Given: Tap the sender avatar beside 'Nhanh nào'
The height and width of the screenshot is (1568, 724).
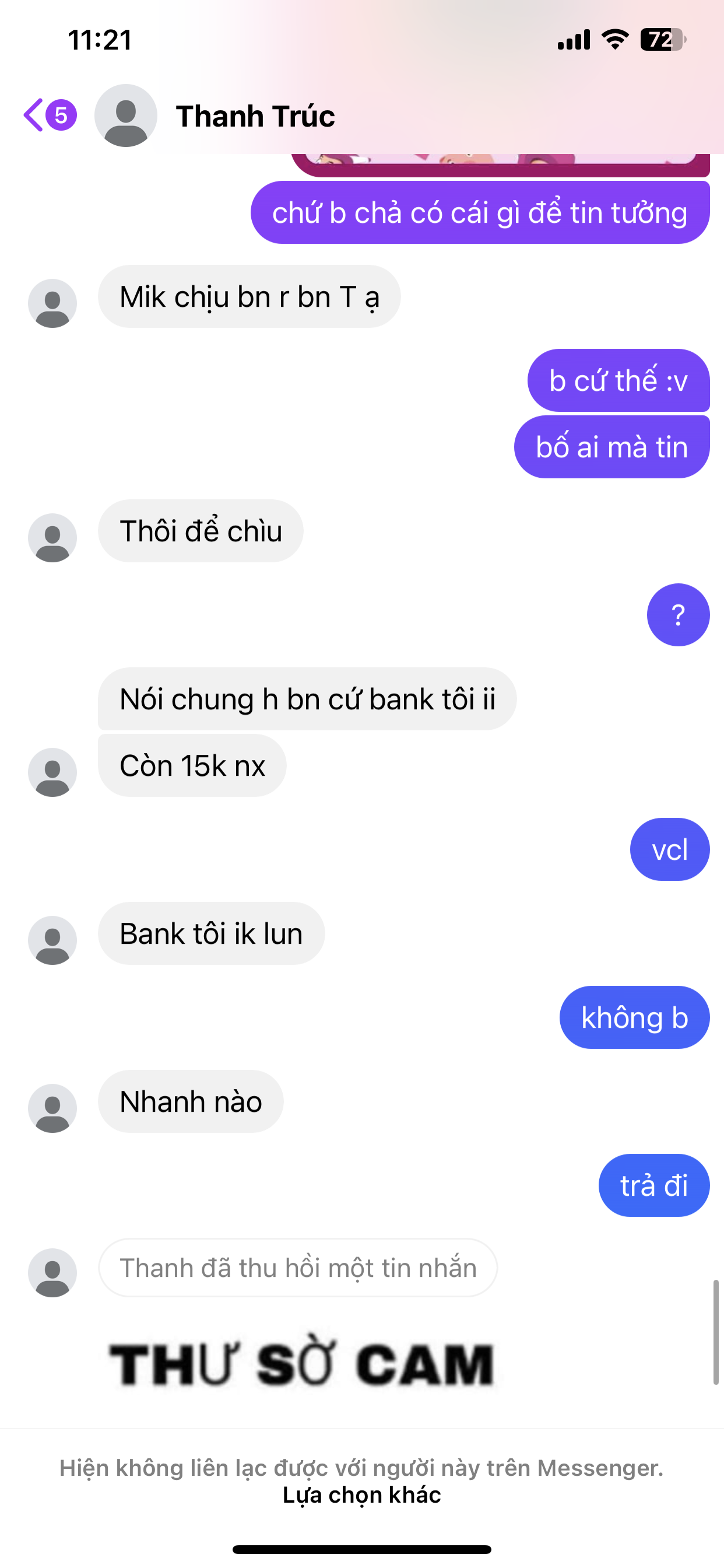Looking at the screenshot, I should tap(52, 1108).
